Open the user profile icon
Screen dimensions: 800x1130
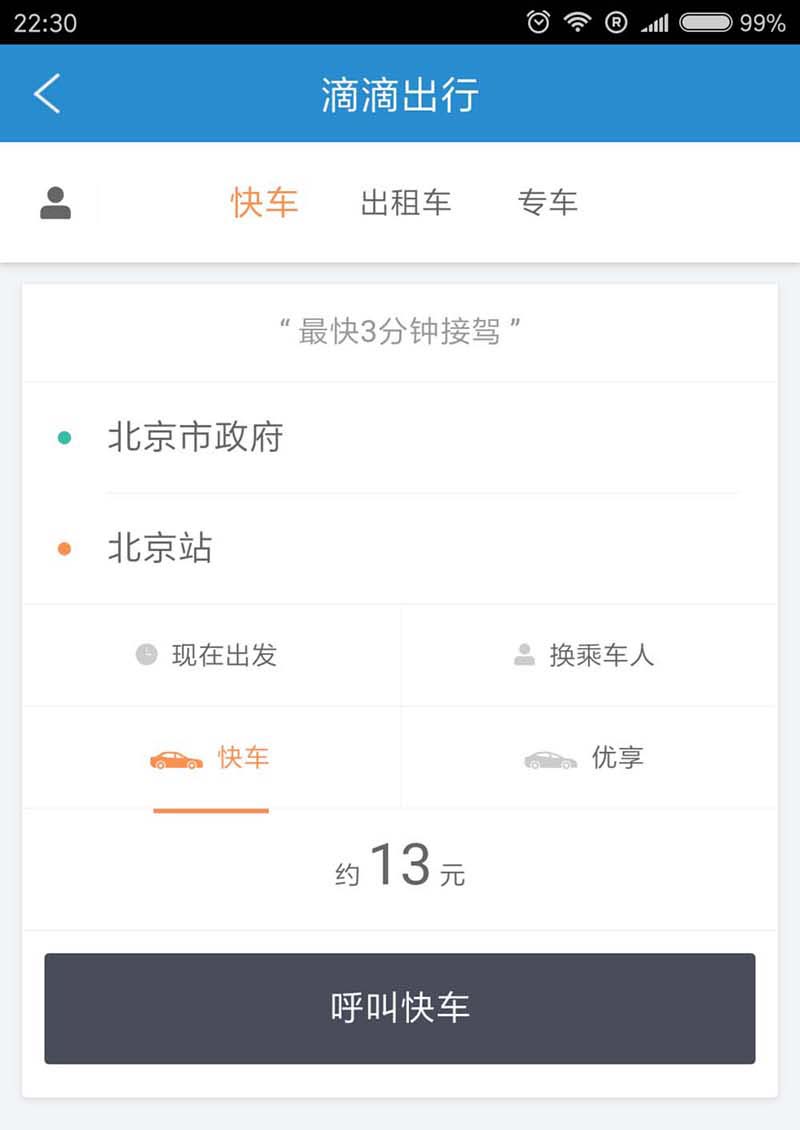pyautogui.click(x=56, y=203)
